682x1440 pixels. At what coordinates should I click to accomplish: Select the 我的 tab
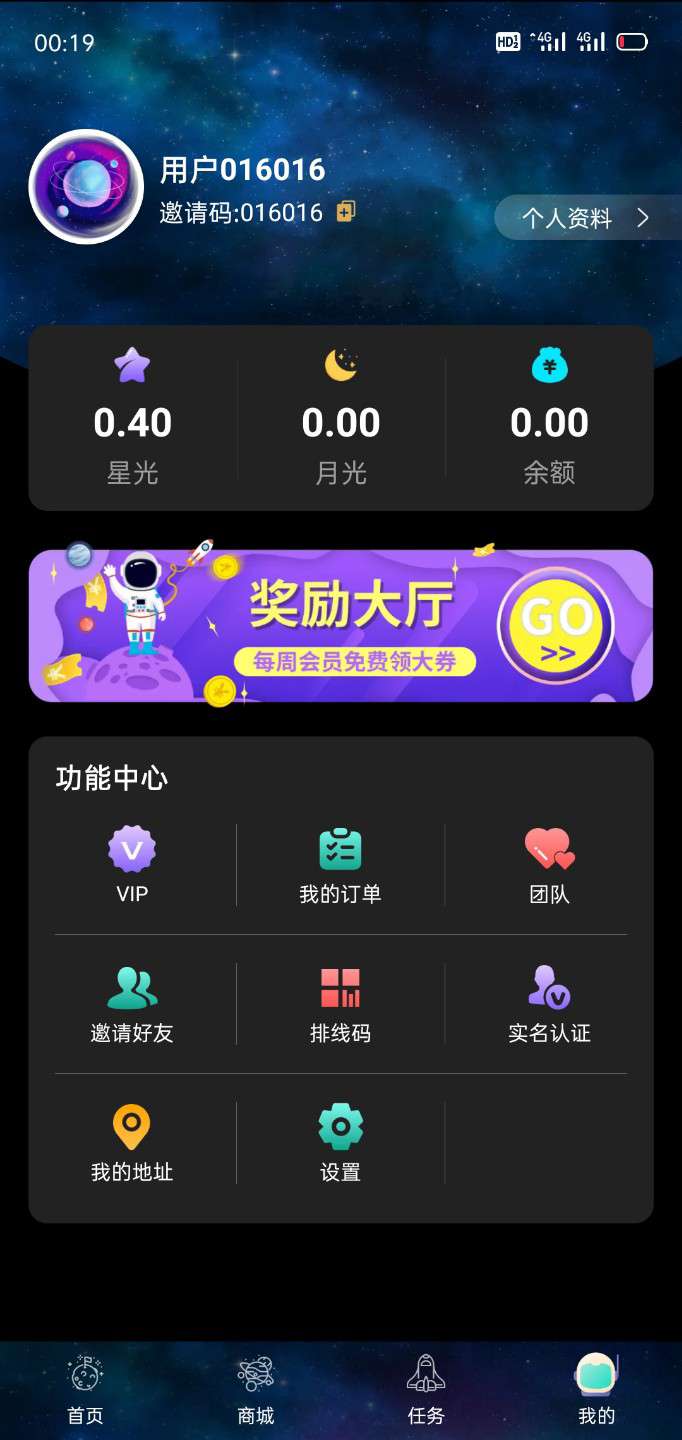(x=596, y=1390)
